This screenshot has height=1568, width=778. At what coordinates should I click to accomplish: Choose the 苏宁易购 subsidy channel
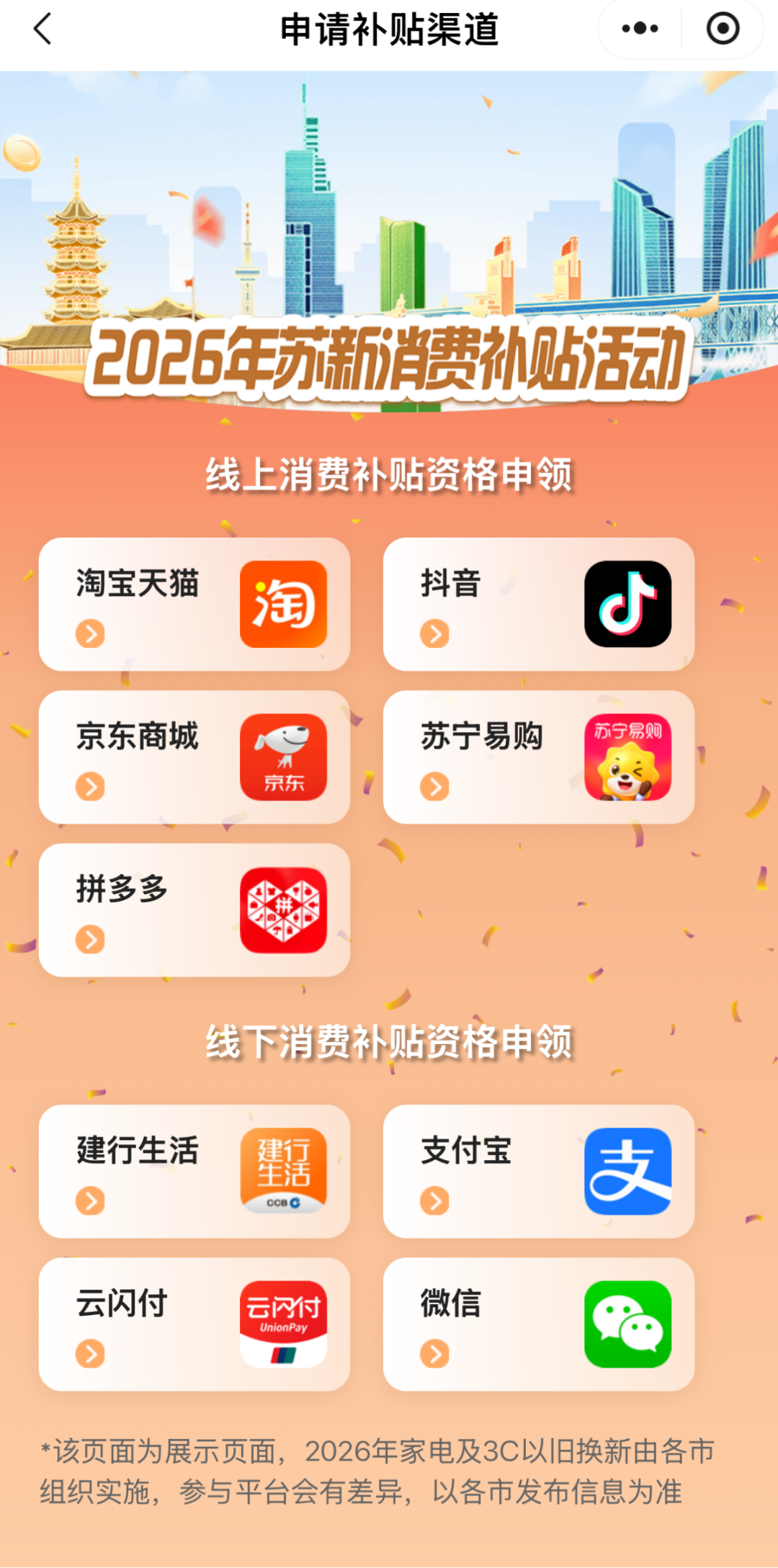click(539, 757)
